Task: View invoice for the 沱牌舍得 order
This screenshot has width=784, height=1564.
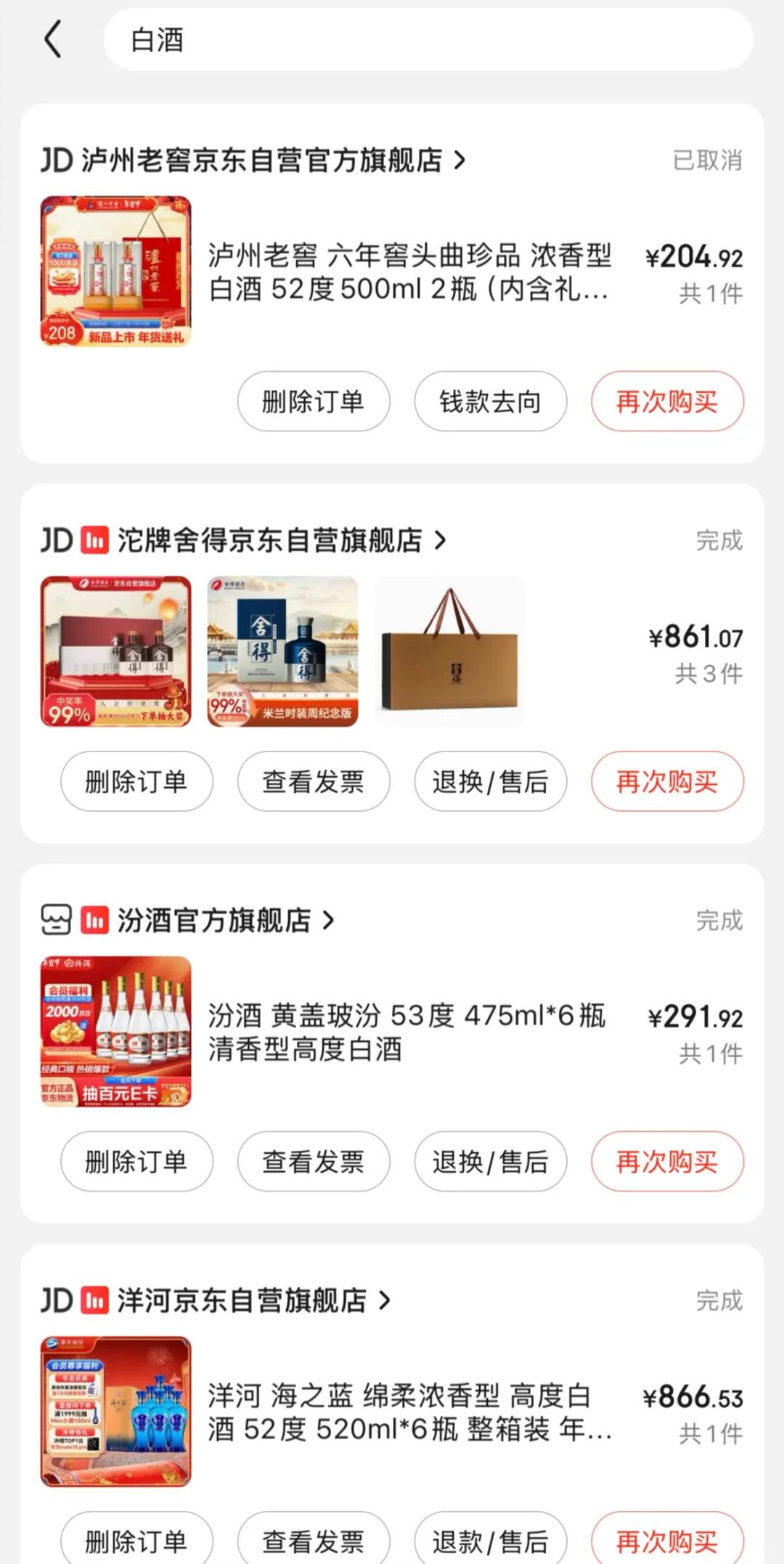Action: click(x=313, y=782)
